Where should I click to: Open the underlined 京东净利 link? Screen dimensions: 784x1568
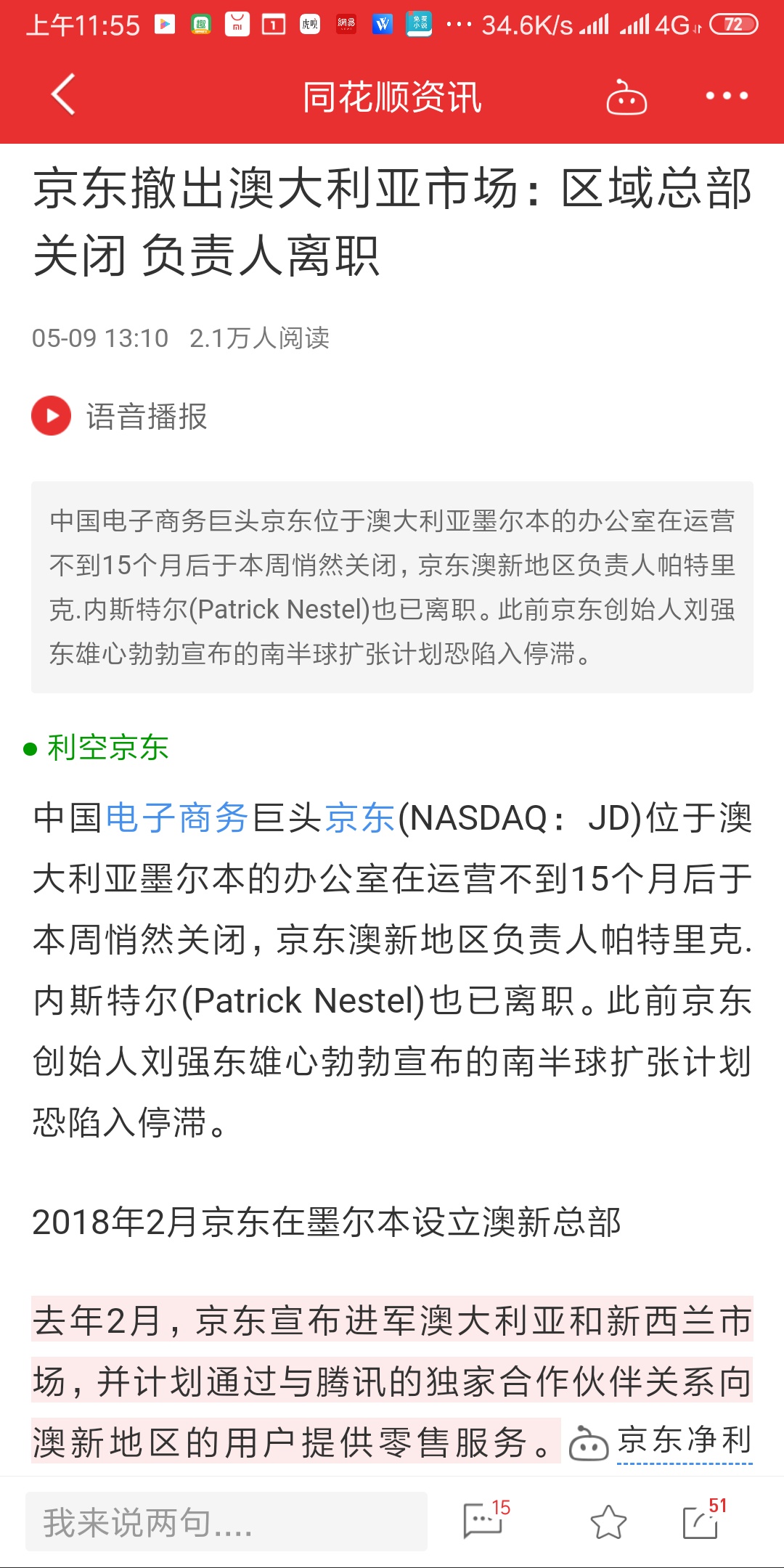pos(684,1442)
